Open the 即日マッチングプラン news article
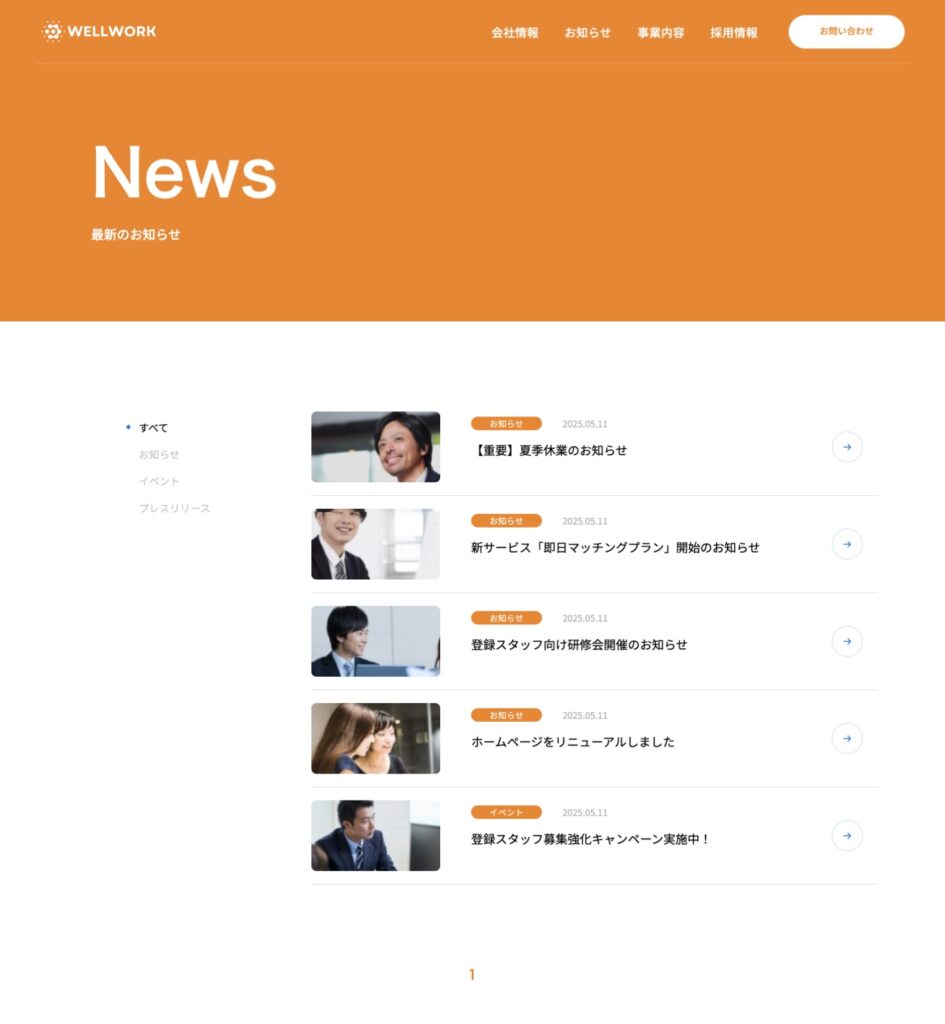The height and width of the screenshot is (1024, 945). click(614, 547)
